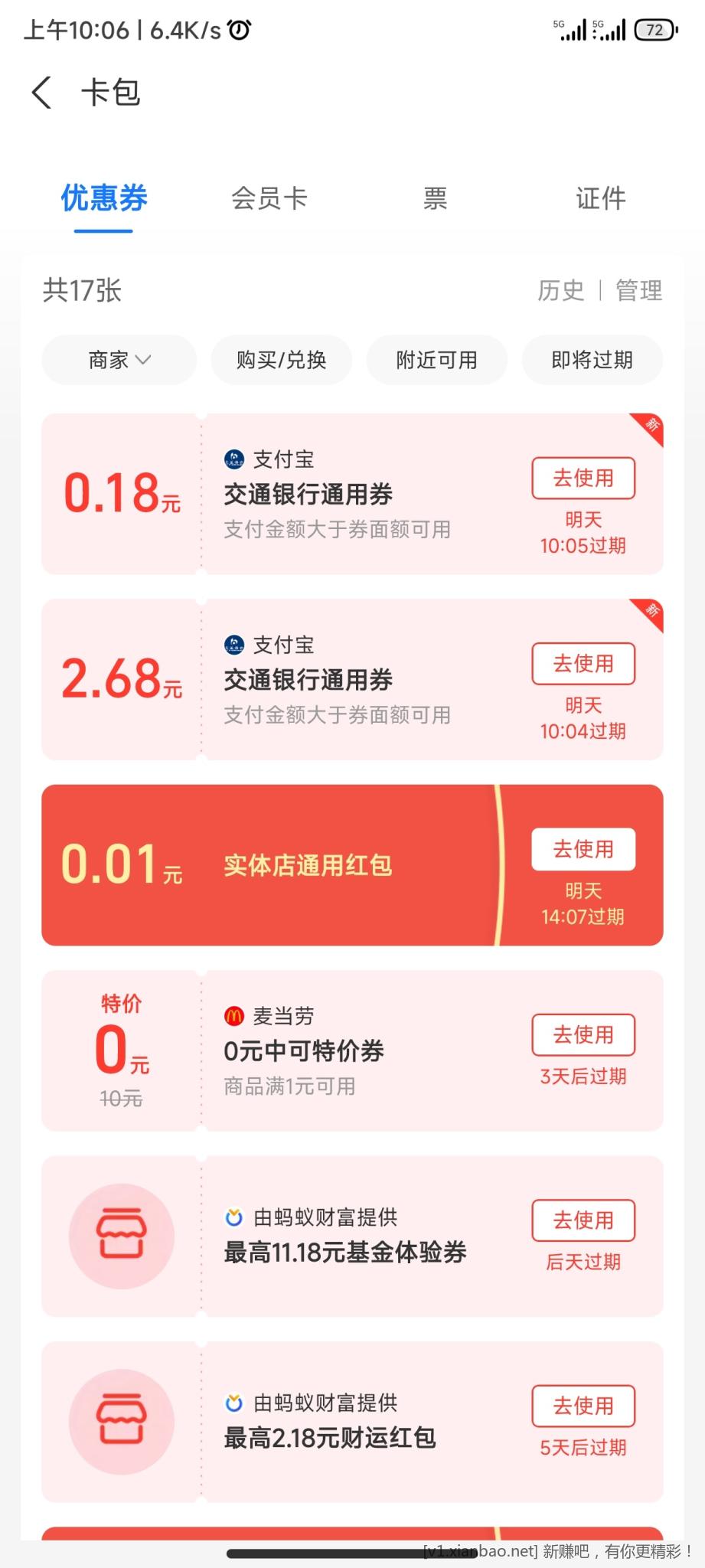
Task: Switch to the 票 tab
Action: pyautogui.click(x=435, y=198)
